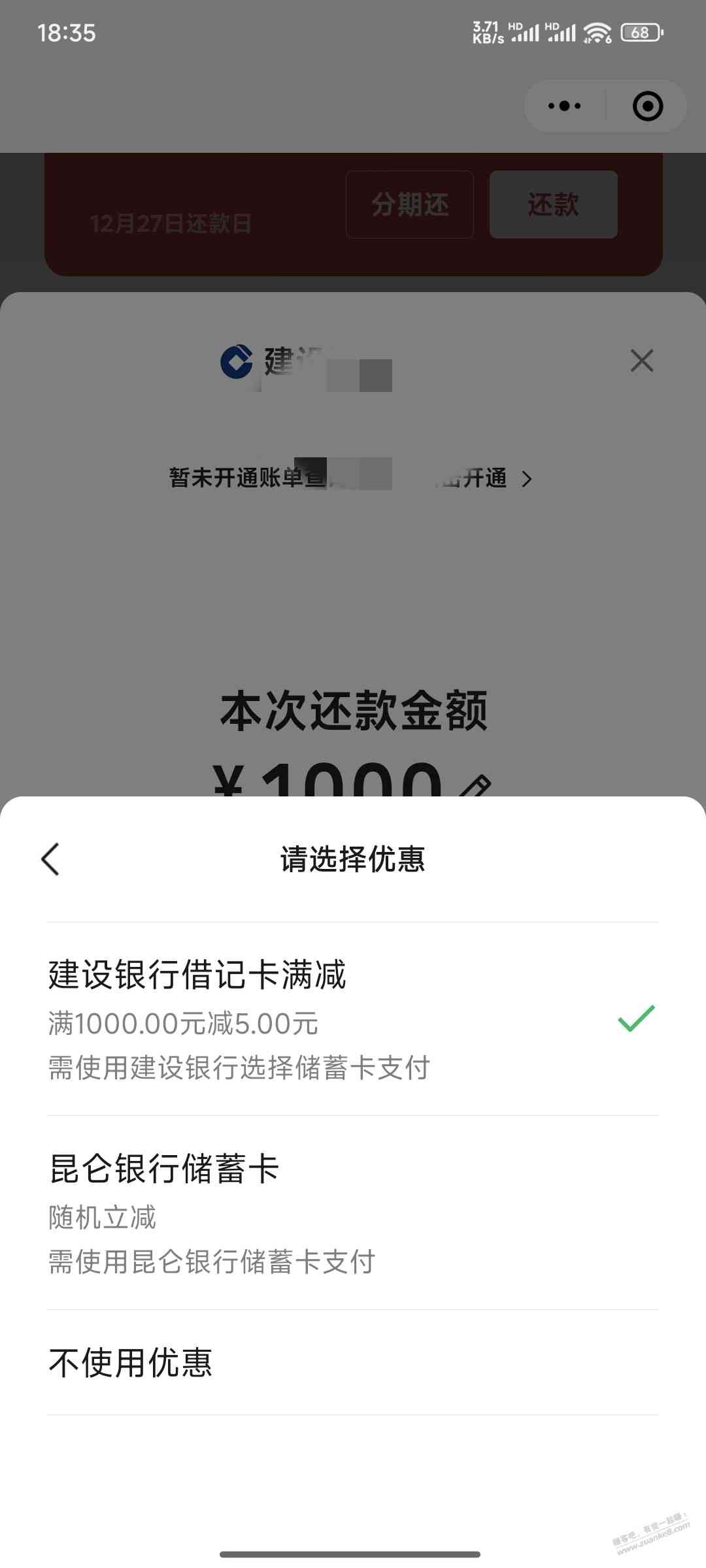Close the mini program with circle icon
706x1568 pixels.
[647, 106]
